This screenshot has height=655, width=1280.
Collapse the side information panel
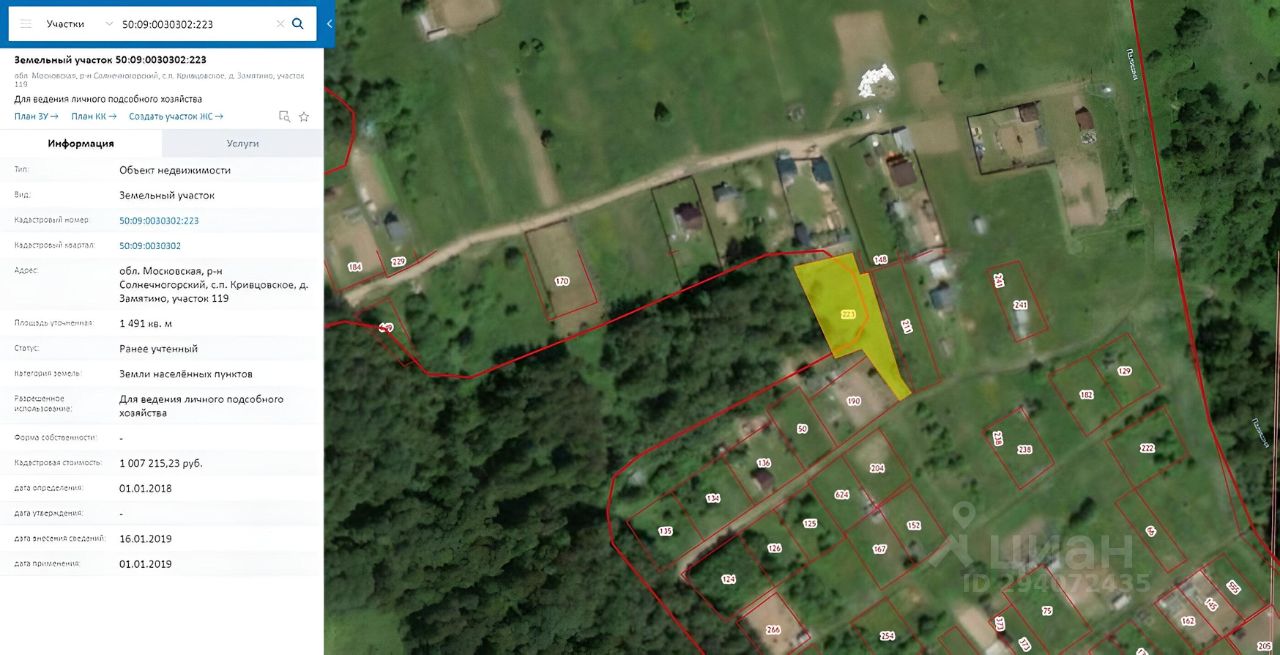pyautogui.click(x=329, y=23)
